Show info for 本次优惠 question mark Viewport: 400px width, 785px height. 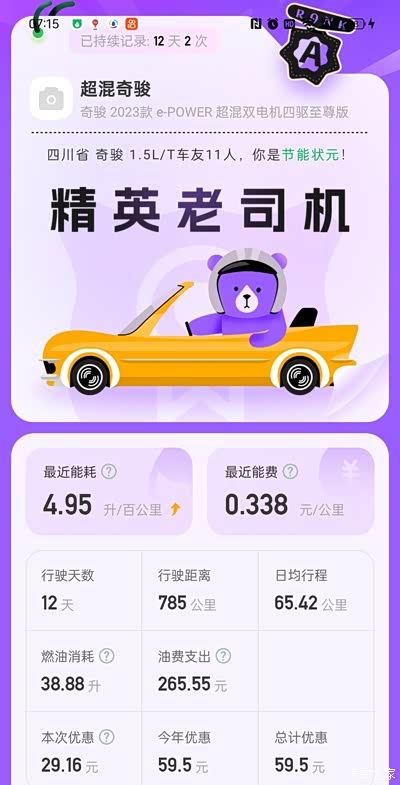point(106,737)
